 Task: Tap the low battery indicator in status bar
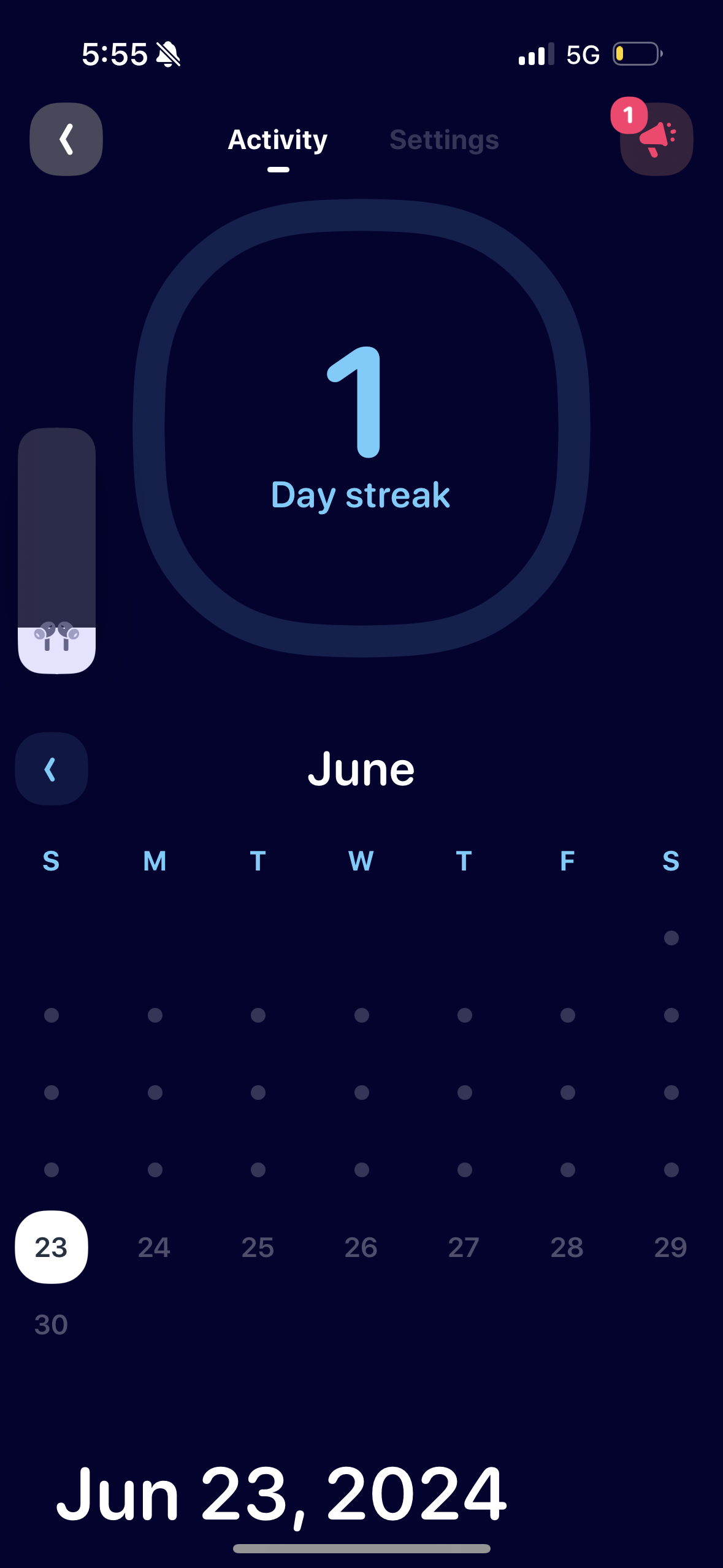point(635,55)
